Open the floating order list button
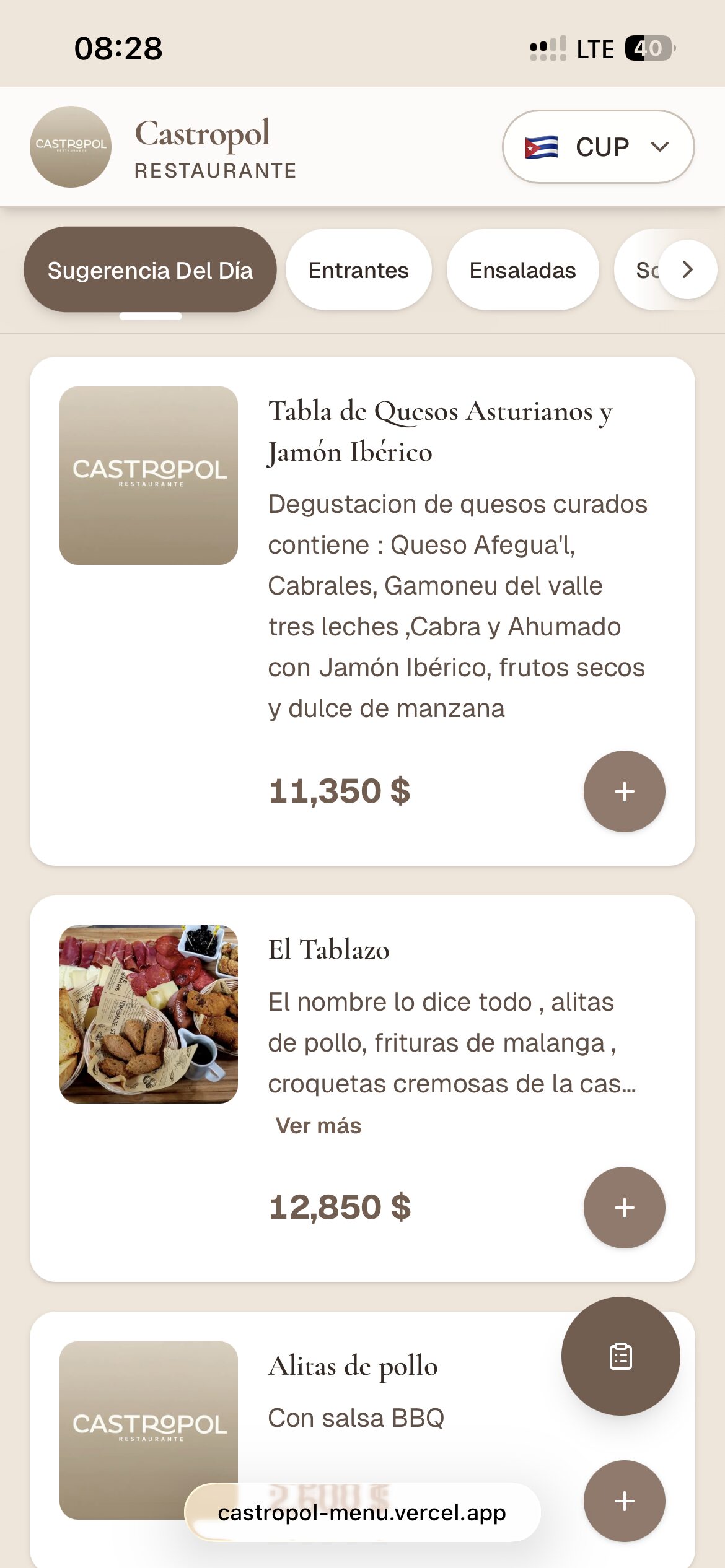 click(620, 1356)
